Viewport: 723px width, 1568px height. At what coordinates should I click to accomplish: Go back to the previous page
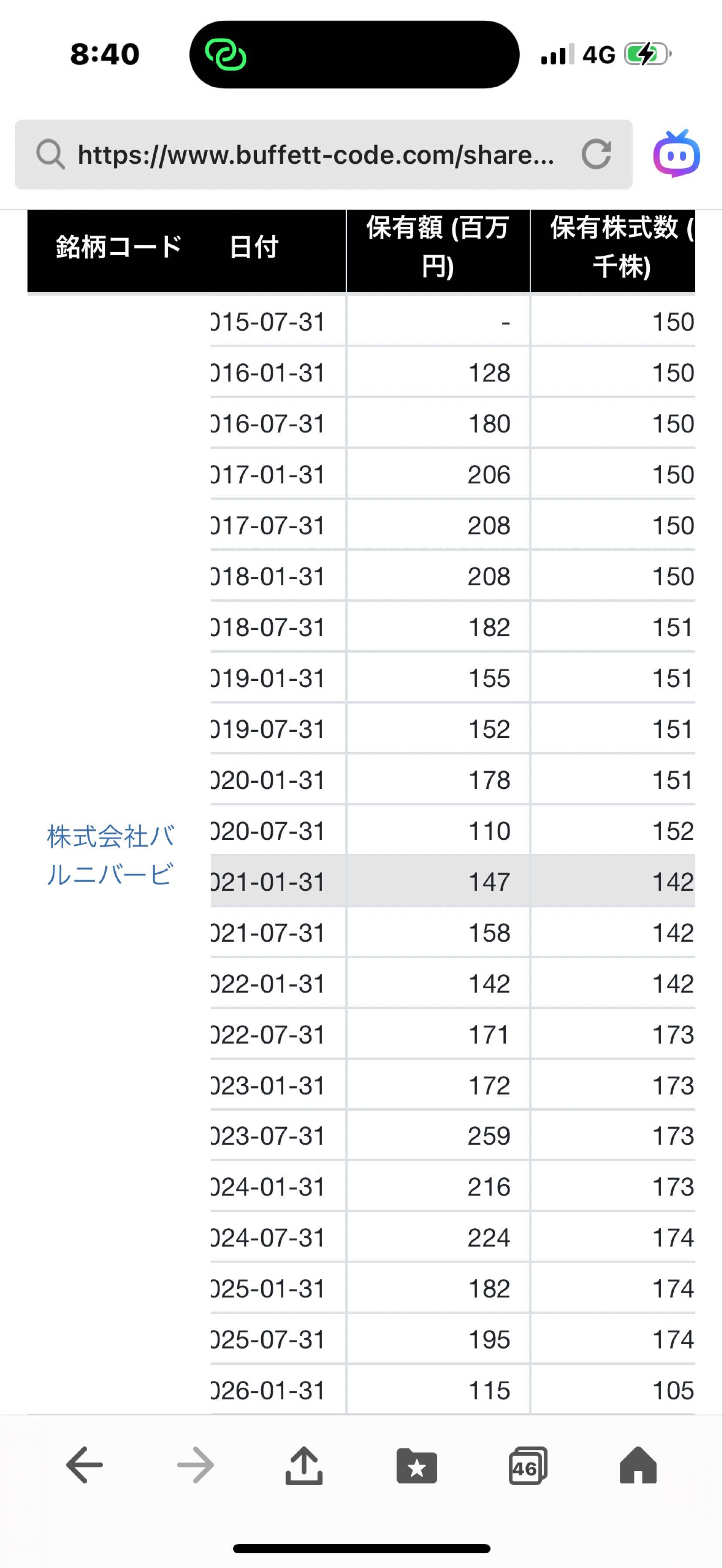(84, 1465)
